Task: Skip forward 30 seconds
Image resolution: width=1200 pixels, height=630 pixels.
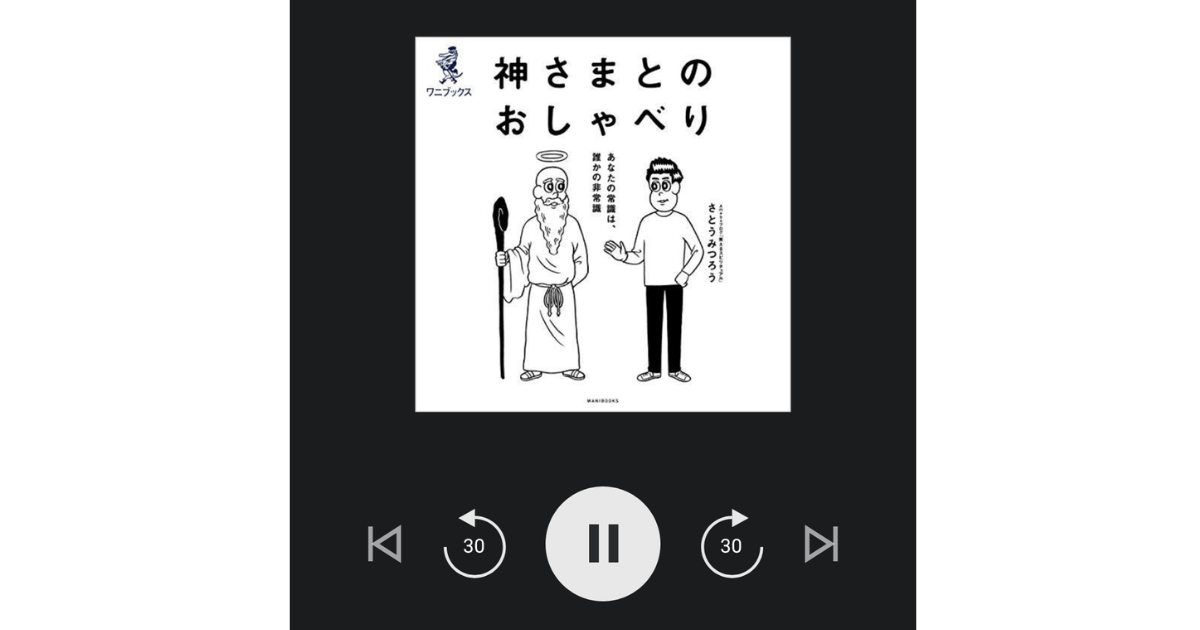Action: point(731,544)
